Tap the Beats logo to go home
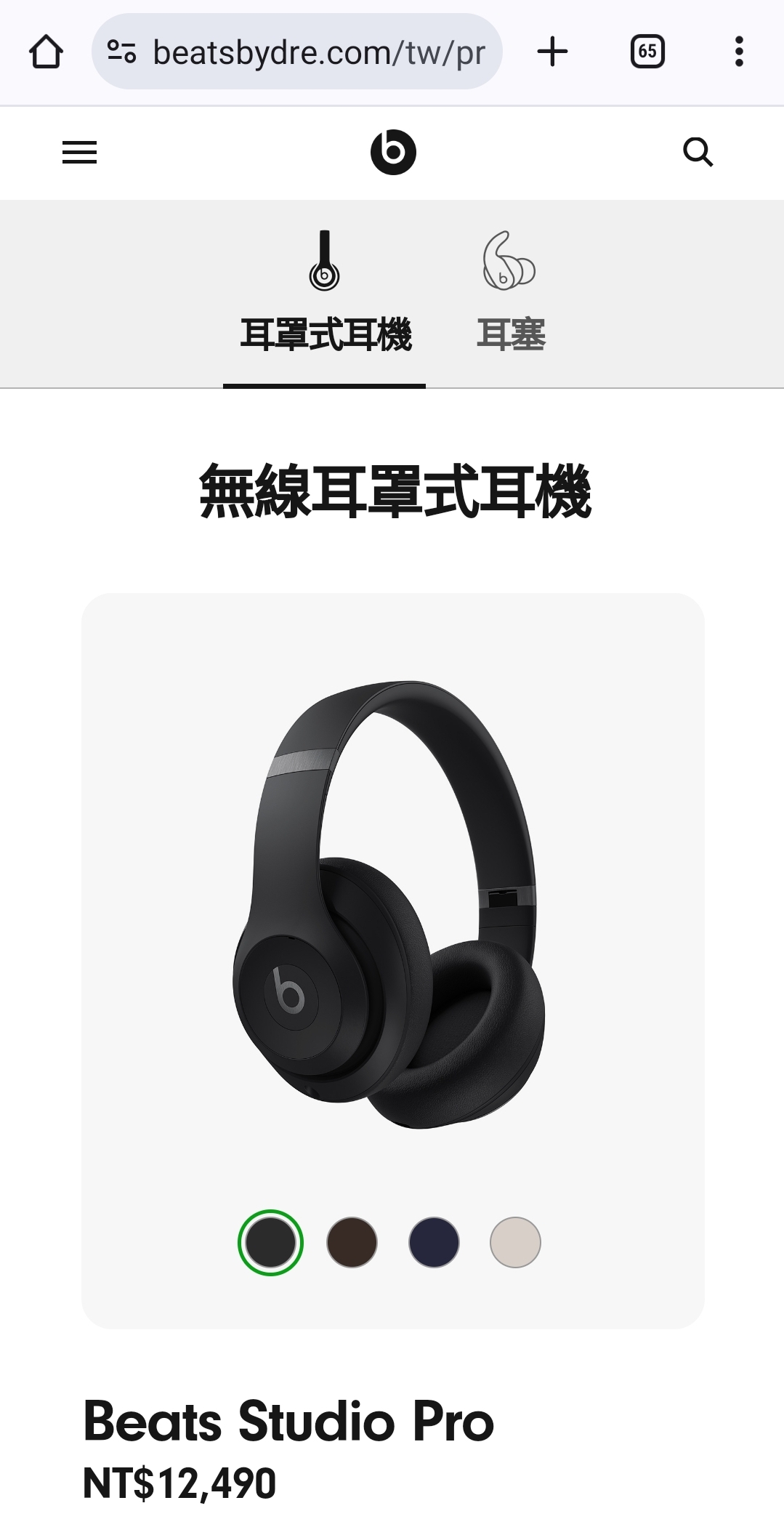The image size is (784, 1535). point(393,153)
